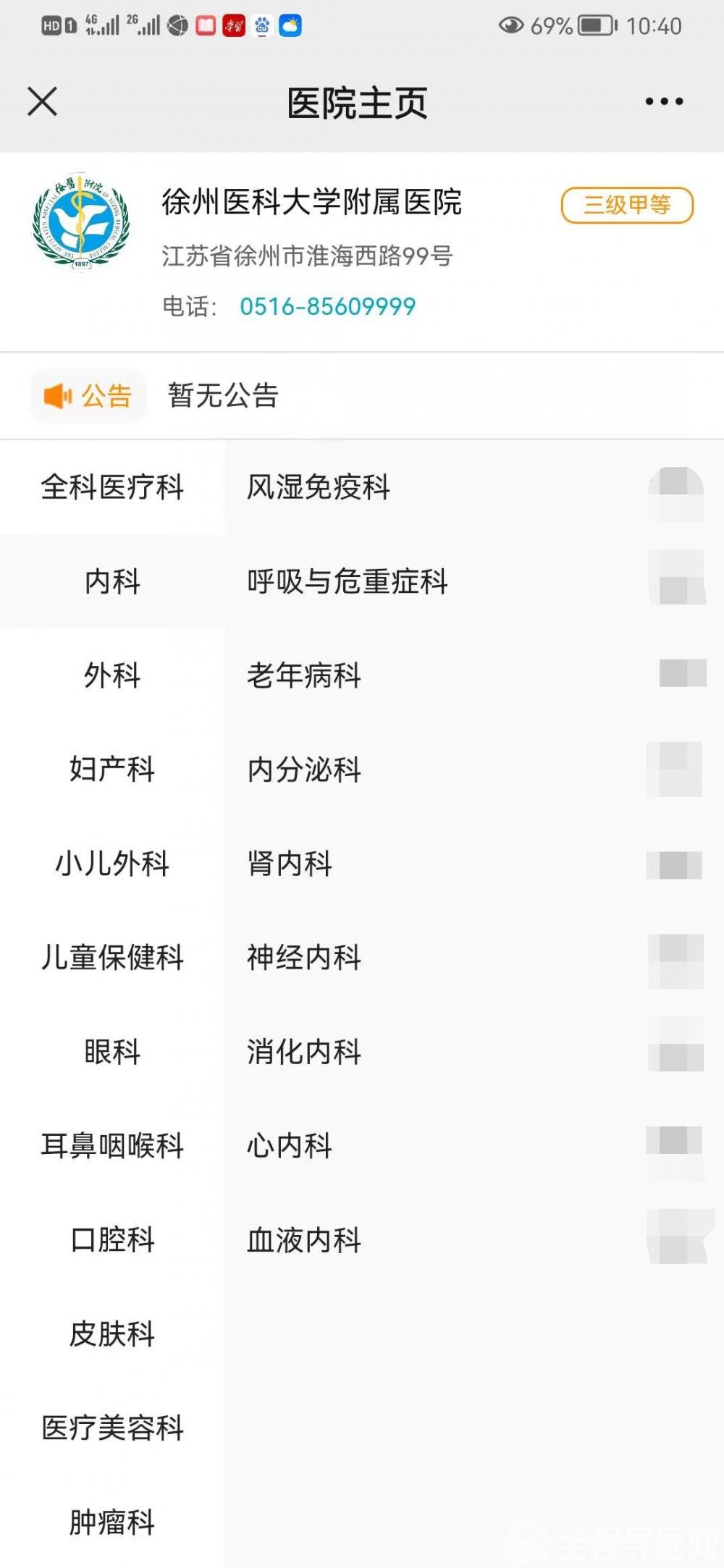Viewport: 724px width, 1568px height.
Task: Open the three-dot overflow menu
Action: (x=664, y=101)
